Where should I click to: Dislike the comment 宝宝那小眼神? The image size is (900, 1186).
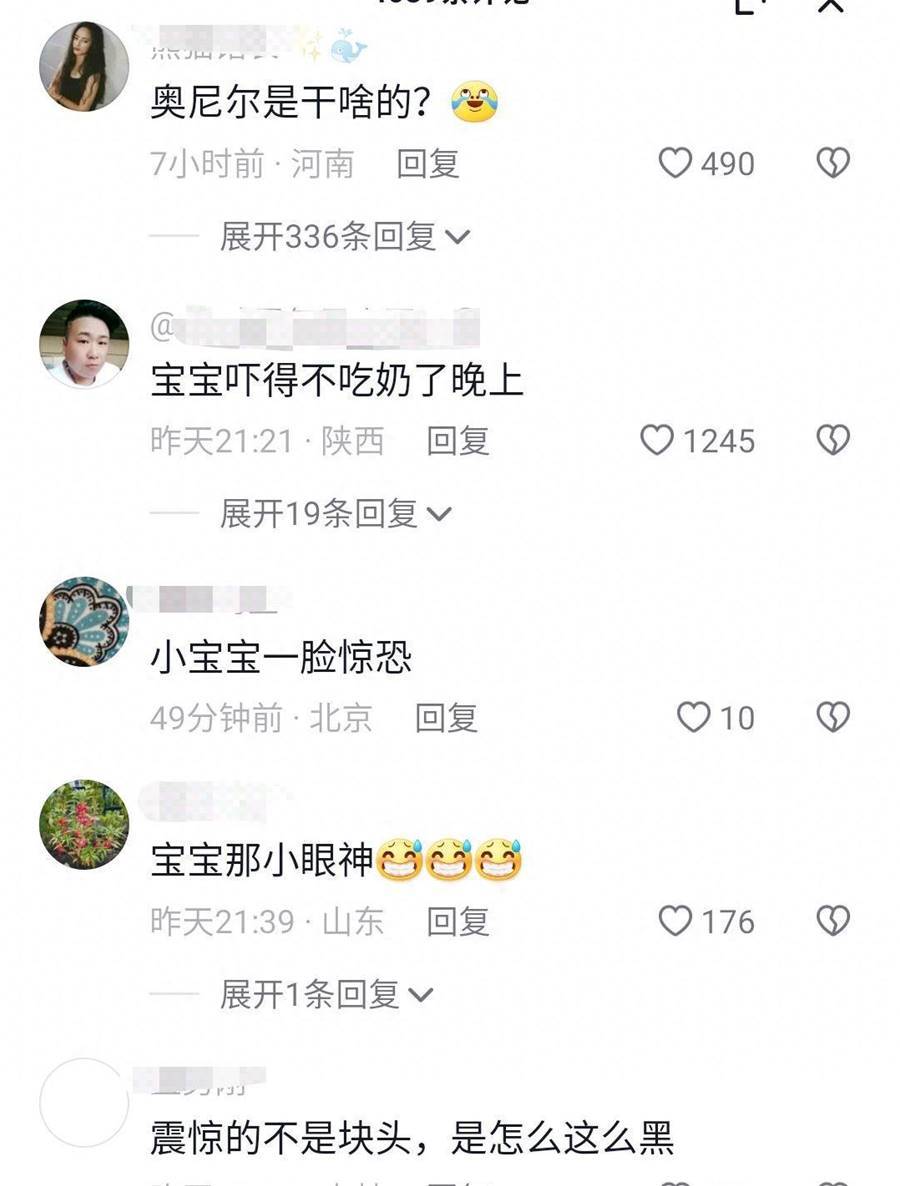833,921
